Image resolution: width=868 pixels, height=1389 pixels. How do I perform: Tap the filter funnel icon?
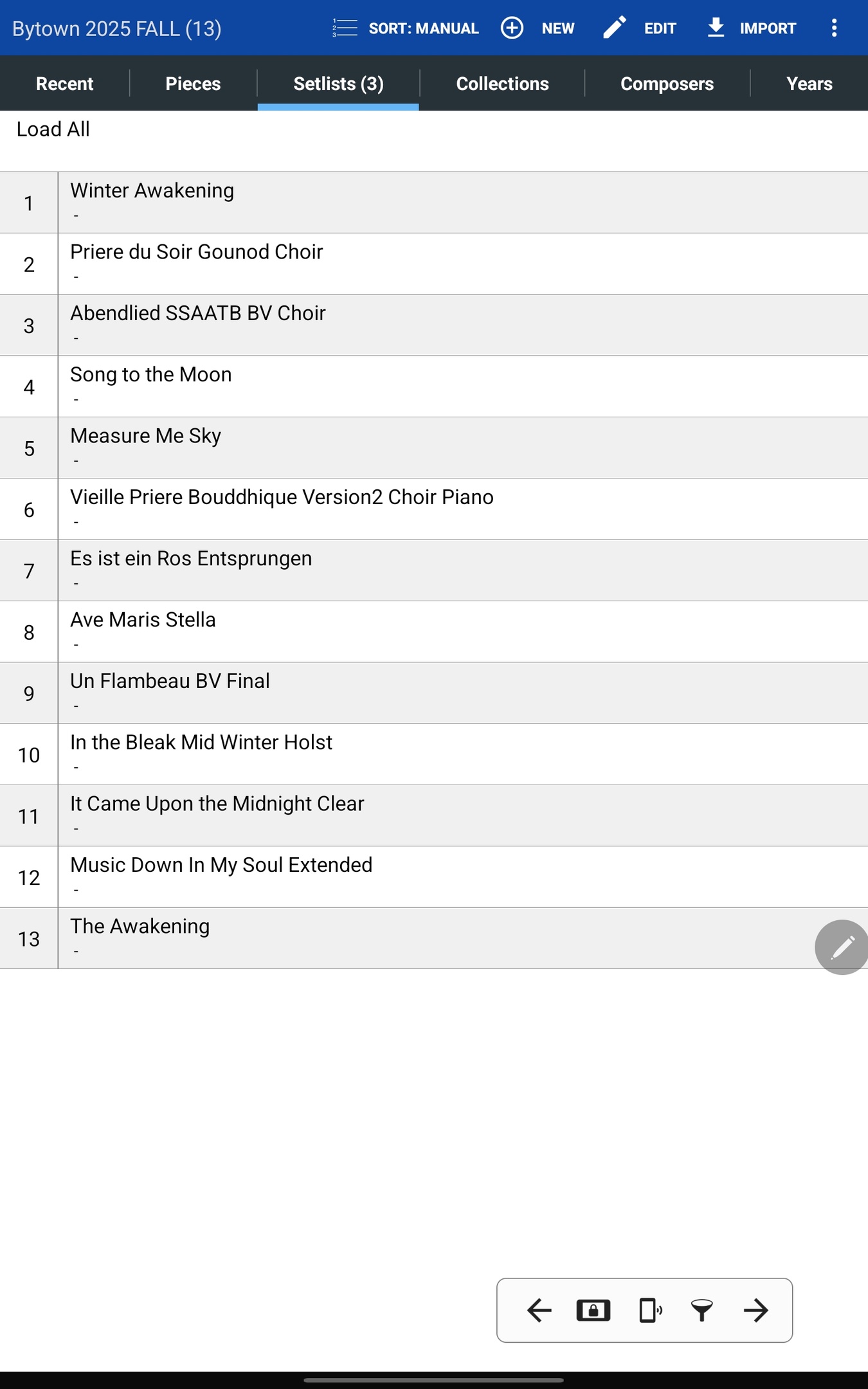pos(701,1310)
